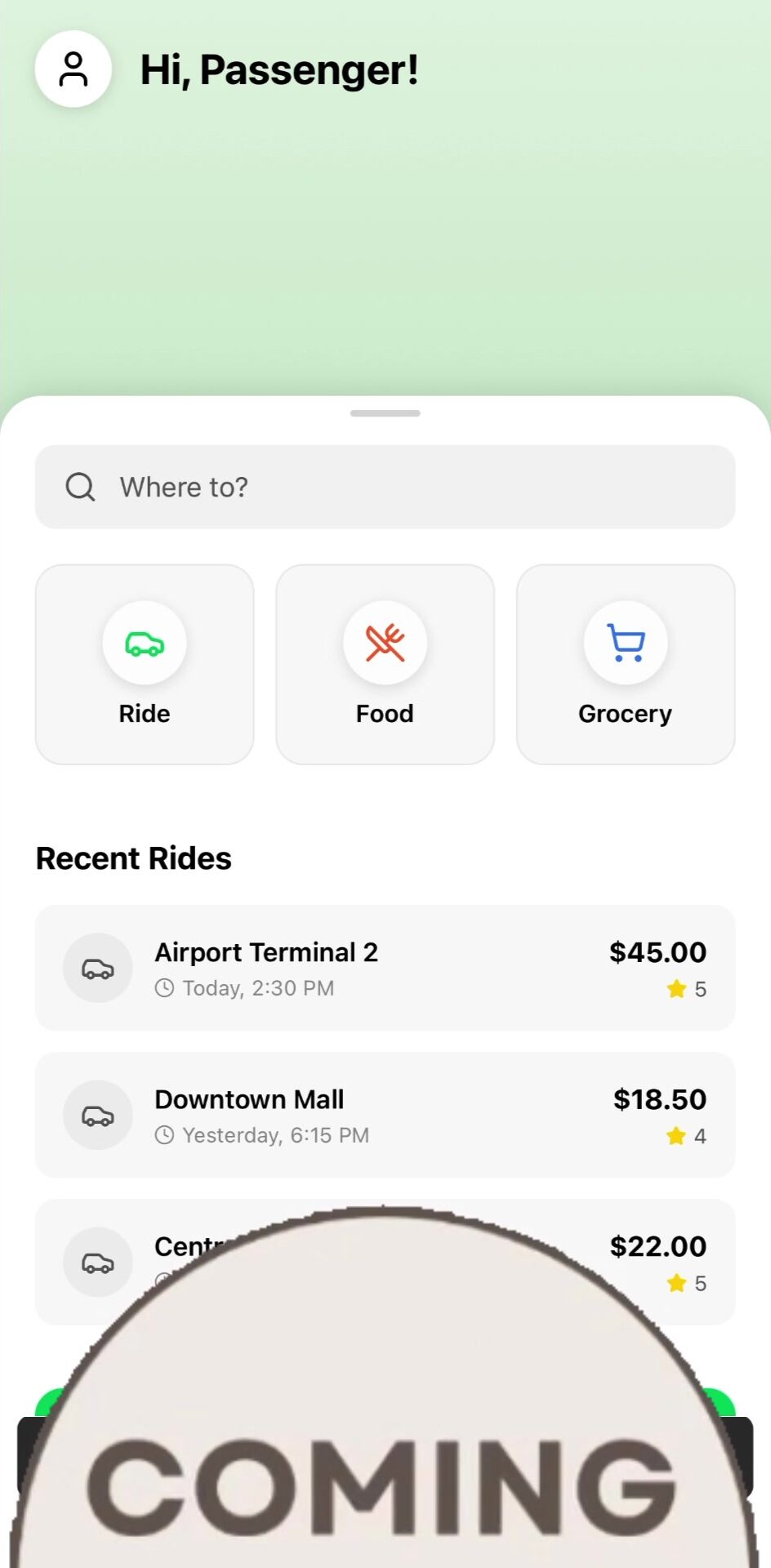Open the passenger profile avatar
771x1568 pixels.
point(74,69)
